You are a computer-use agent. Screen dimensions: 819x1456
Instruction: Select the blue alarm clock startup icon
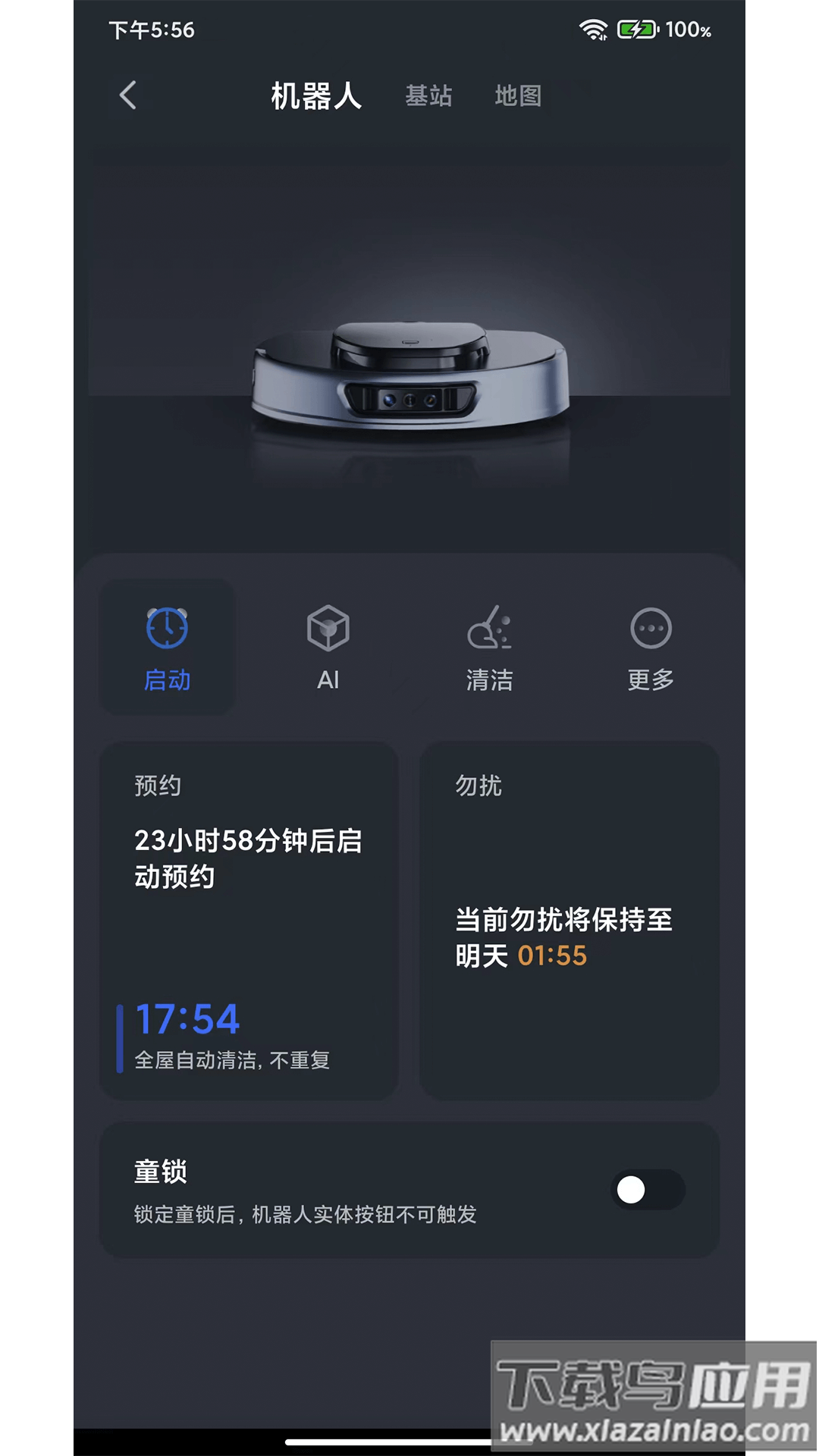tap(167, 628)
